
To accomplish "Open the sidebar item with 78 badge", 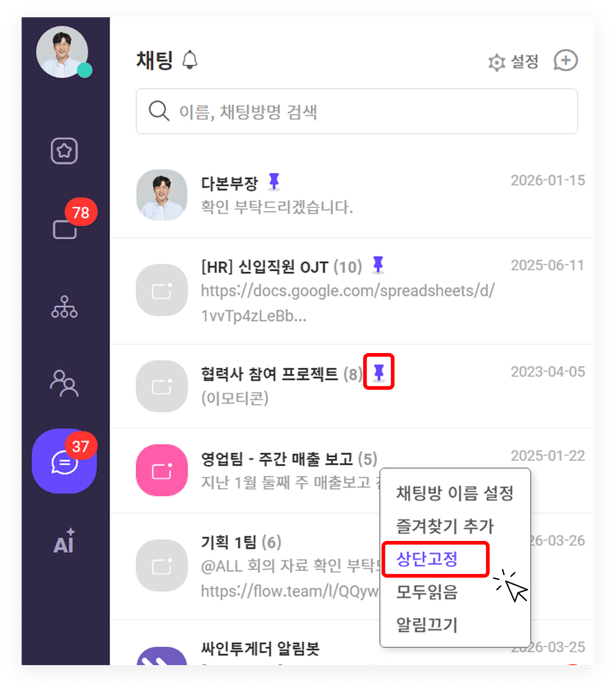I will tap(64, 229).
